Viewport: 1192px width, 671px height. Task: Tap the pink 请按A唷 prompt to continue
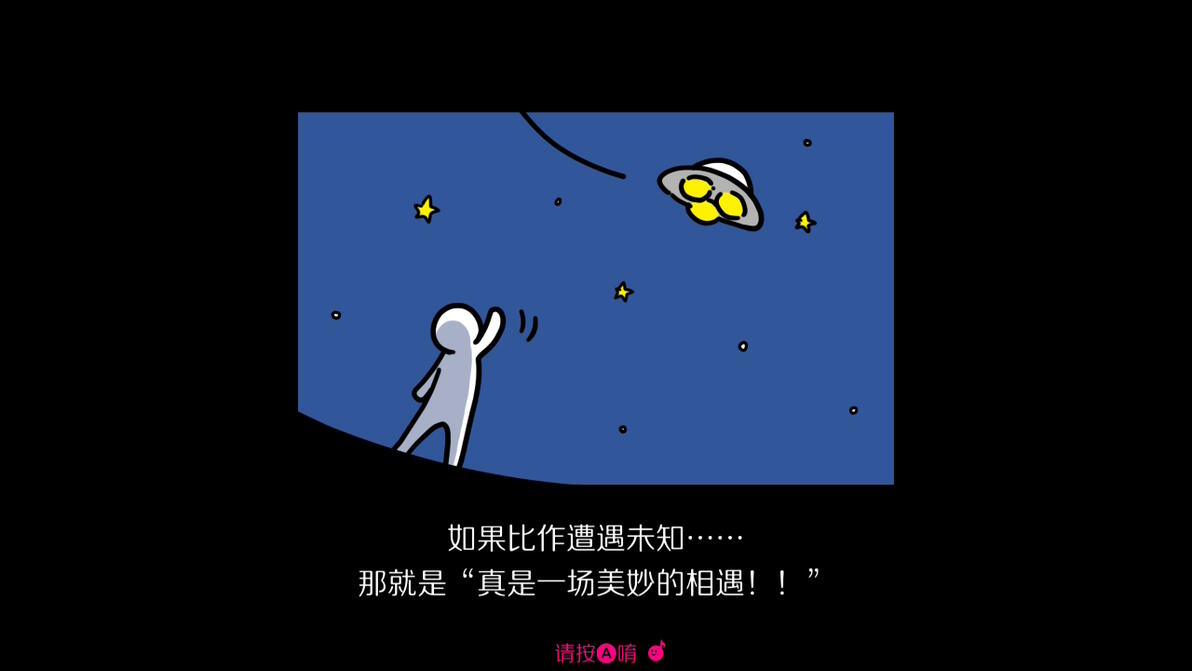click(x=596, y=653)
